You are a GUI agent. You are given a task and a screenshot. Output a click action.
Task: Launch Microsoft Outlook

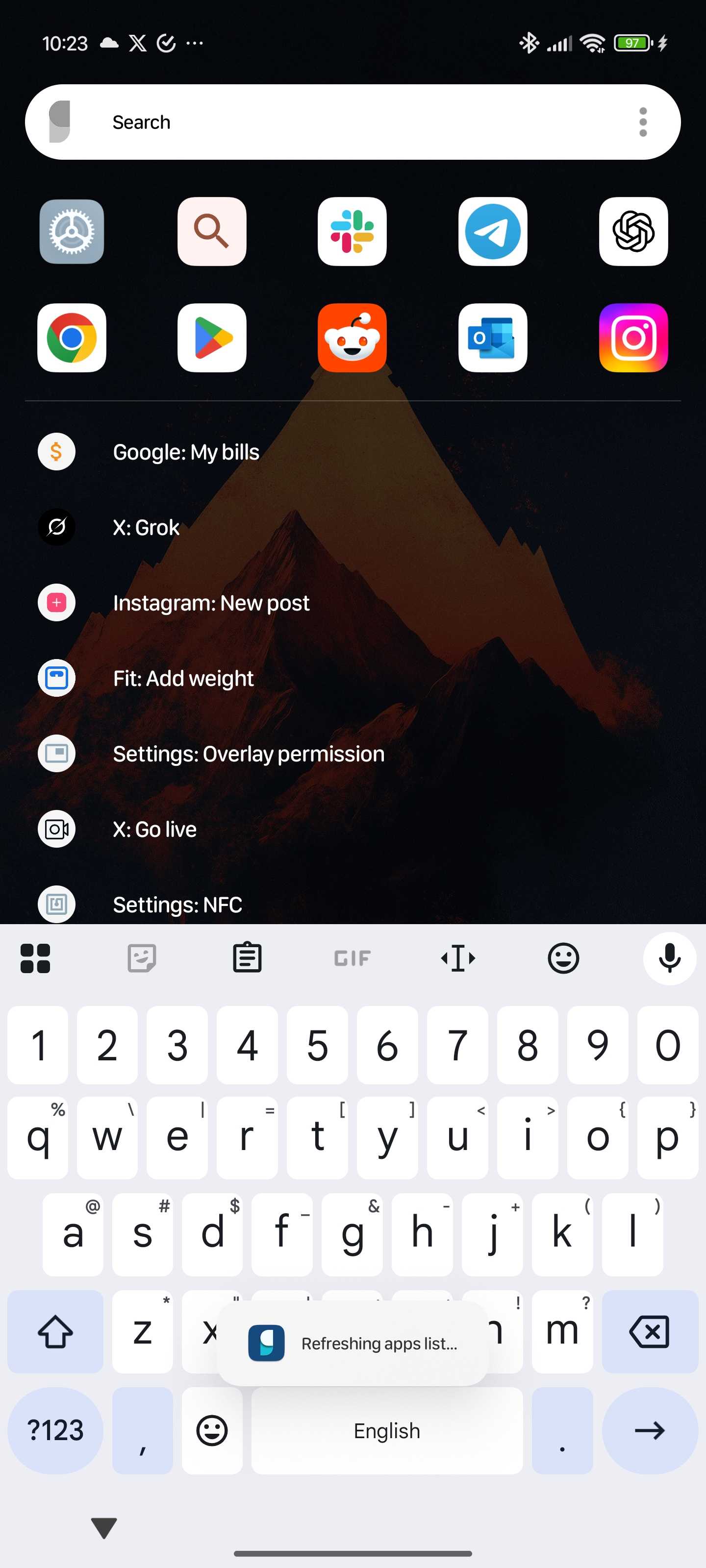[492, 338]
